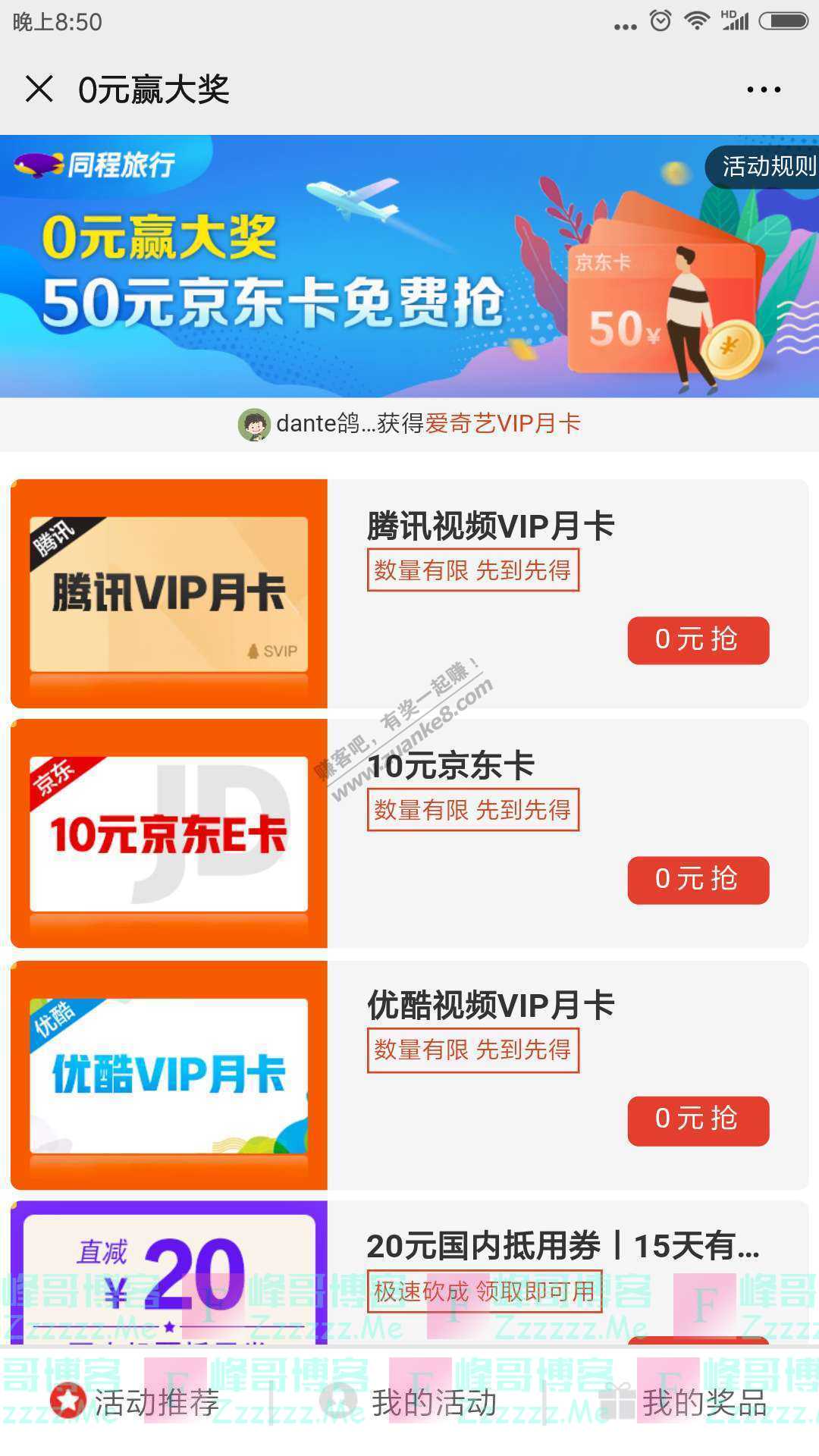Viewport: 819px width, 1456px height.
Task: Close the 0元赢大奖 page
Action: pyautogui.click(x=39, y=89)
